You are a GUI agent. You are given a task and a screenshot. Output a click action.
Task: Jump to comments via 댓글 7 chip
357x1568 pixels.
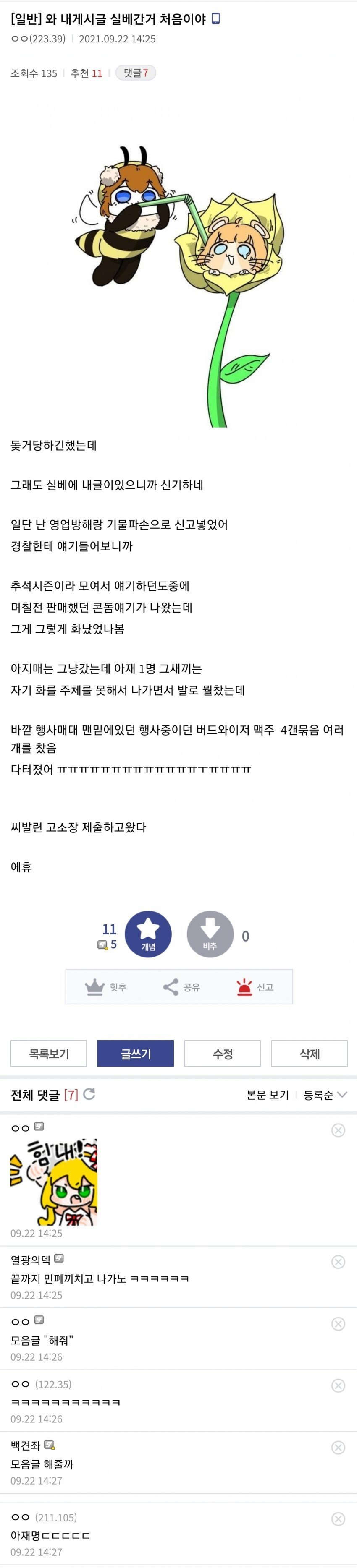pyautogui.click(x=136, y=73)
